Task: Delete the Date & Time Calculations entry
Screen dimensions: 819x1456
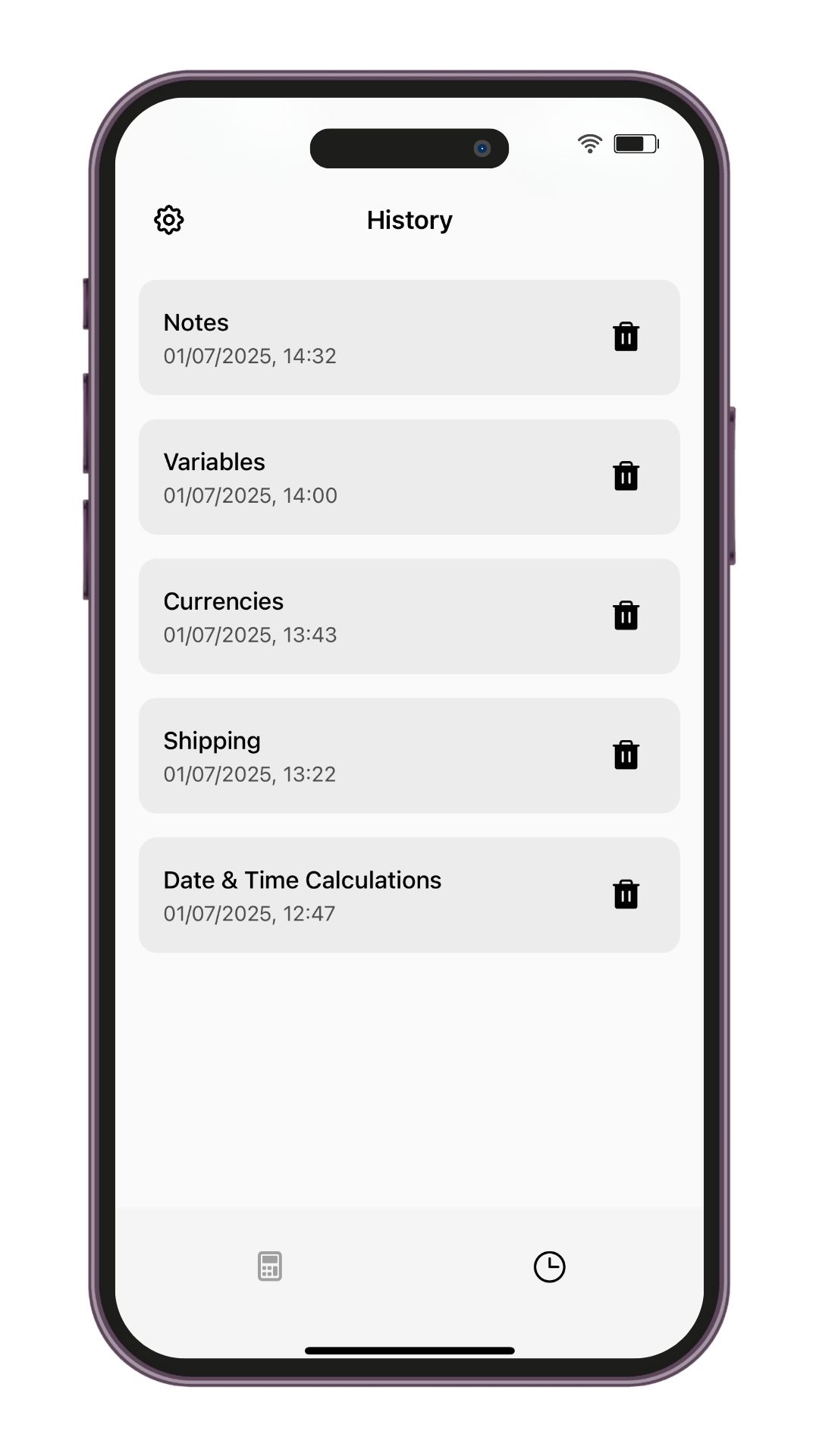Action: (626, 895)
